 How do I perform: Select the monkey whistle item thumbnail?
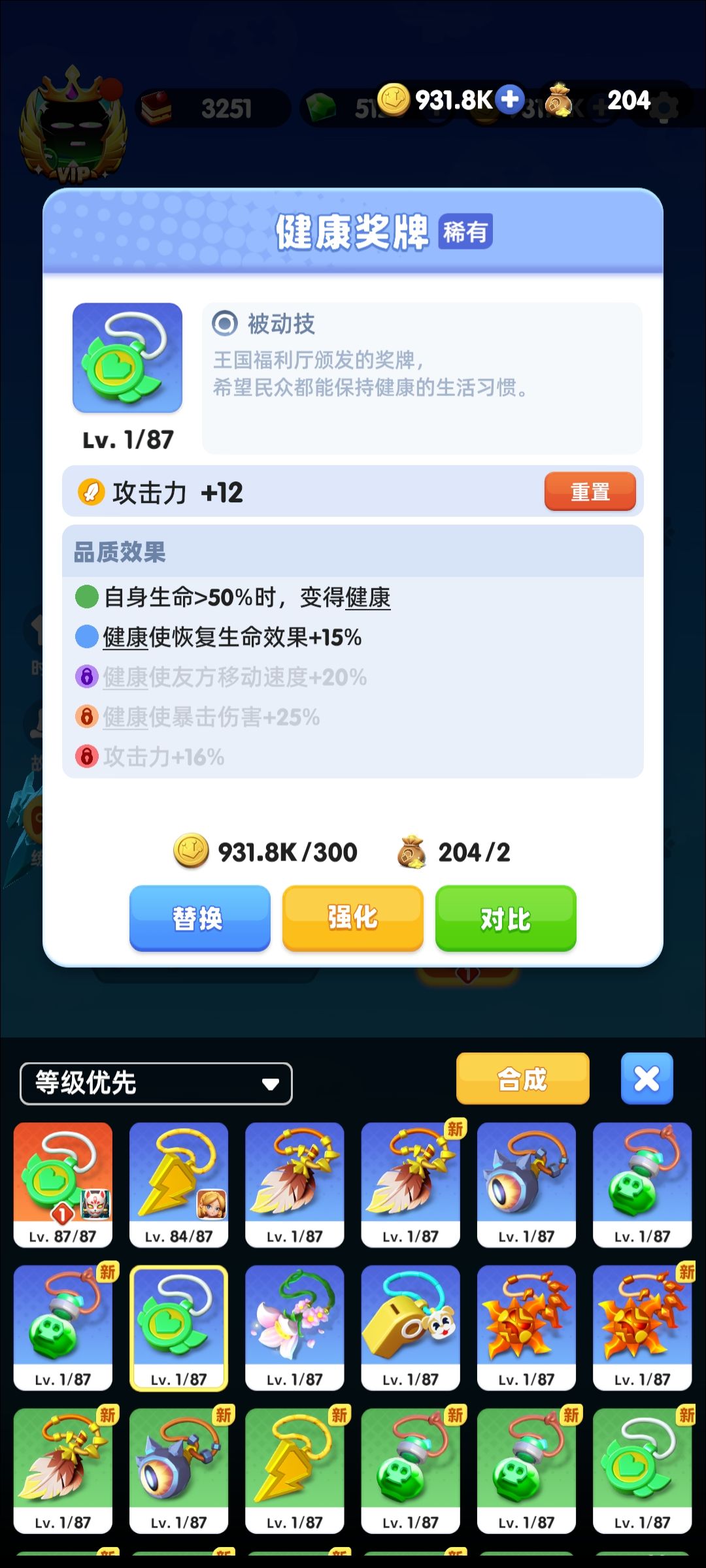point(411,1326)
